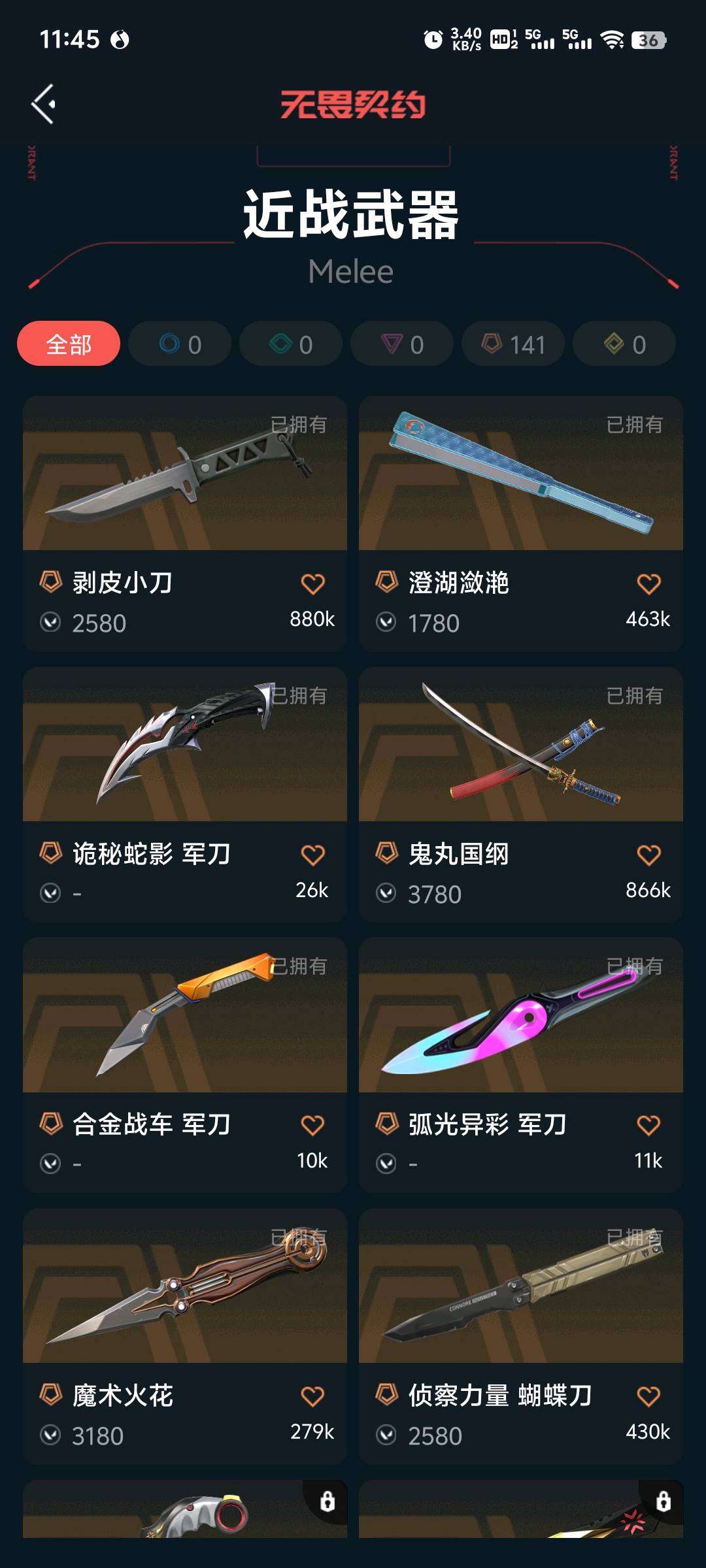Image resolution: width=706 pixels, height=1568 pixels.
Task: Open the 澄湖潋滟 fan card
Action: [x=520, y=474]
